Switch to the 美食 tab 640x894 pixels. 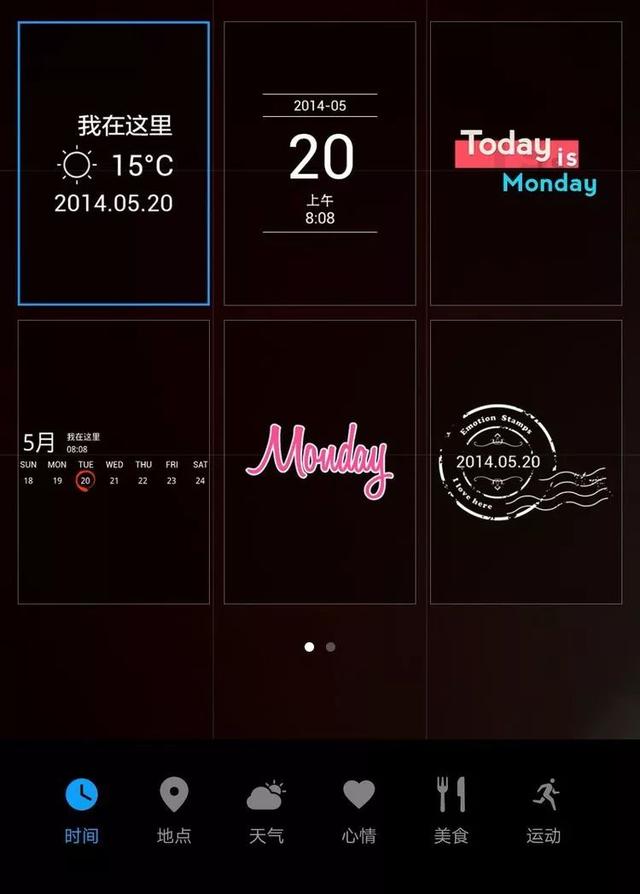coord(451,811)
